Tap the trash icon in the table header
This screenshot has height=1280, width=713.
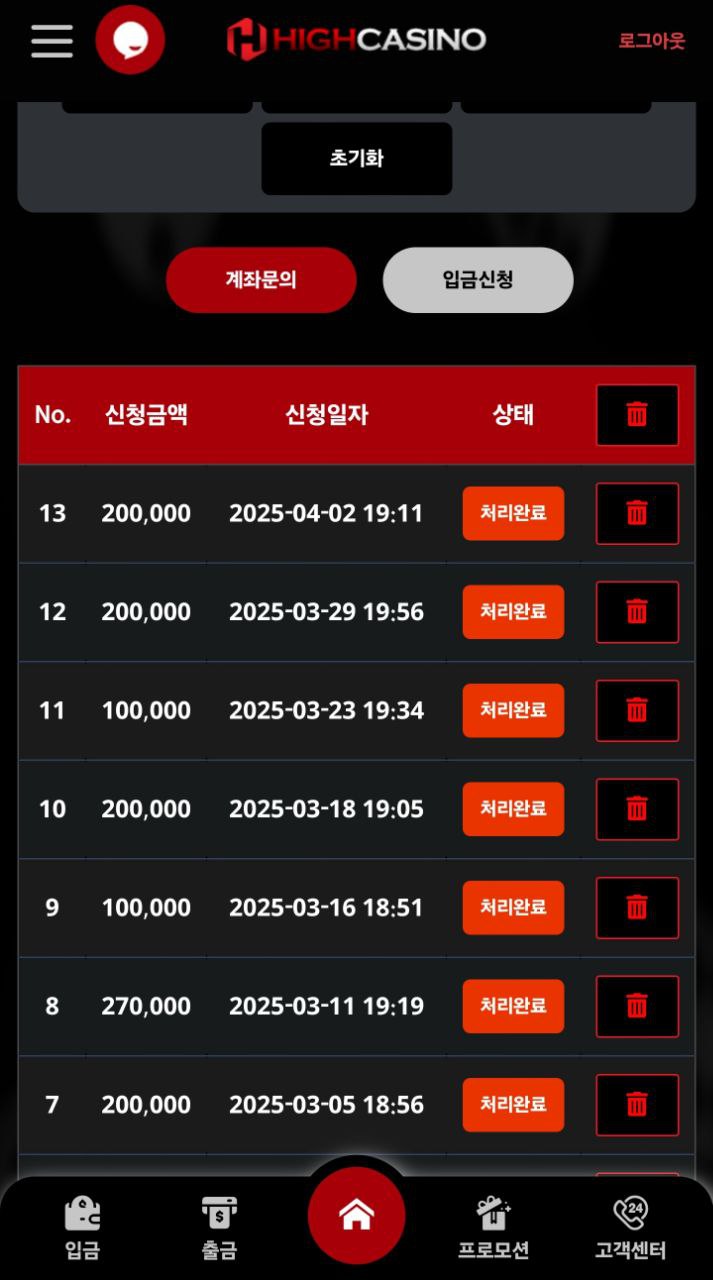(637, 415)
